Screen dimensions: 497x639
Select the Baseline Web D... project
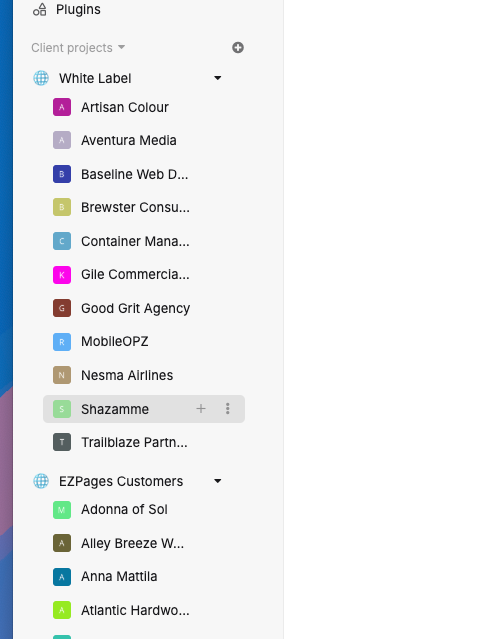(144, 174)
